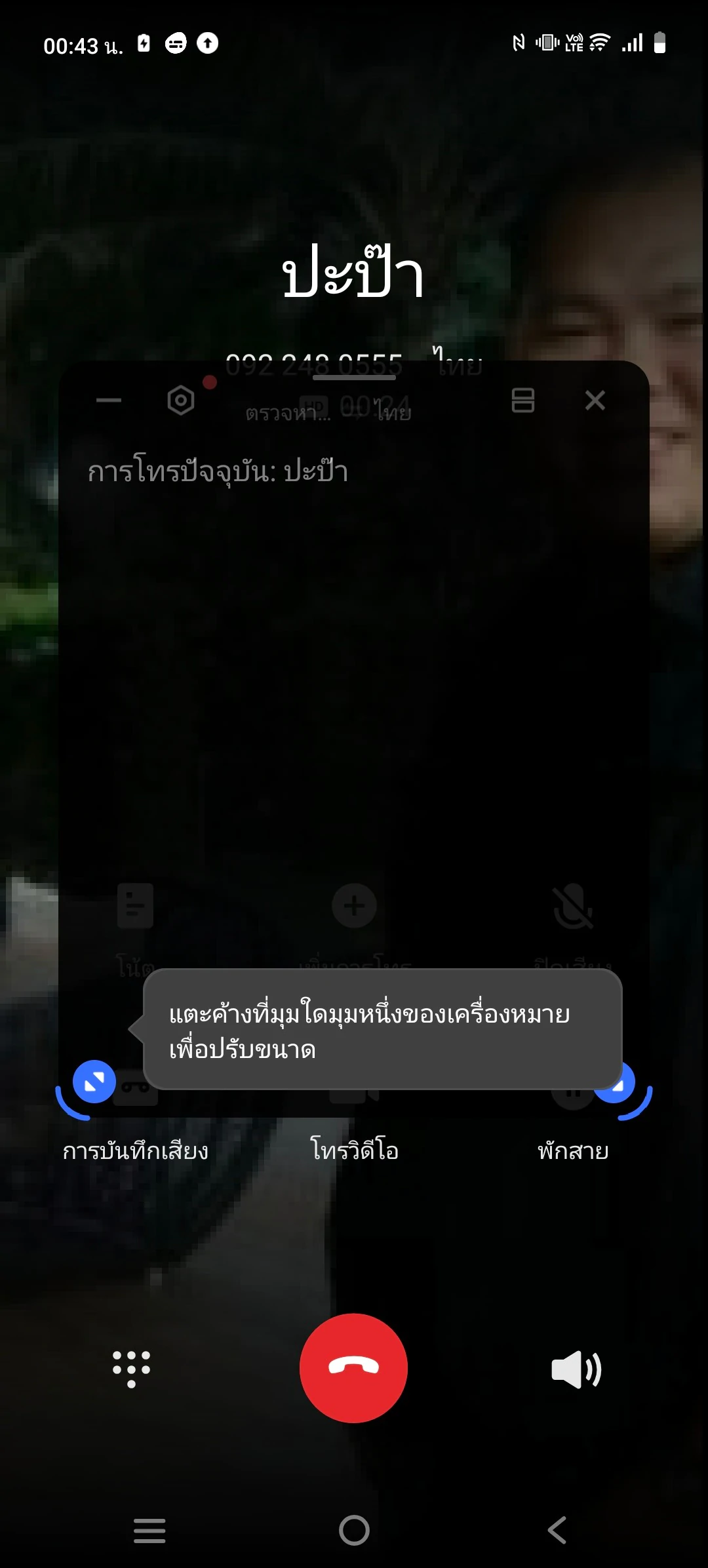Toggle the speaker on
Image resolution: width=708 pixels, height=1568 pixels.
click(x=576, y=1369)
